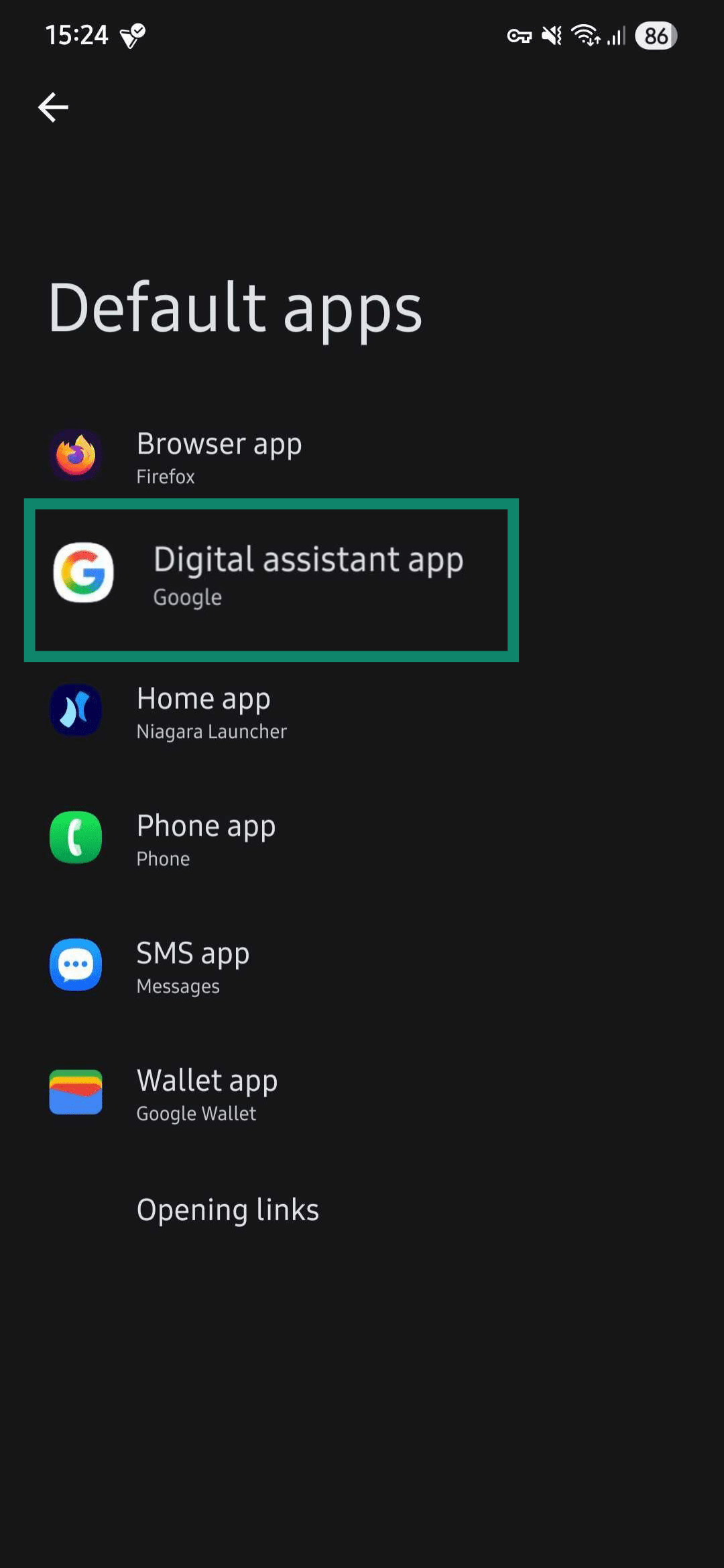Tap the signal strength bars icon
The image size is (724, 1568).
coord(617,35)
